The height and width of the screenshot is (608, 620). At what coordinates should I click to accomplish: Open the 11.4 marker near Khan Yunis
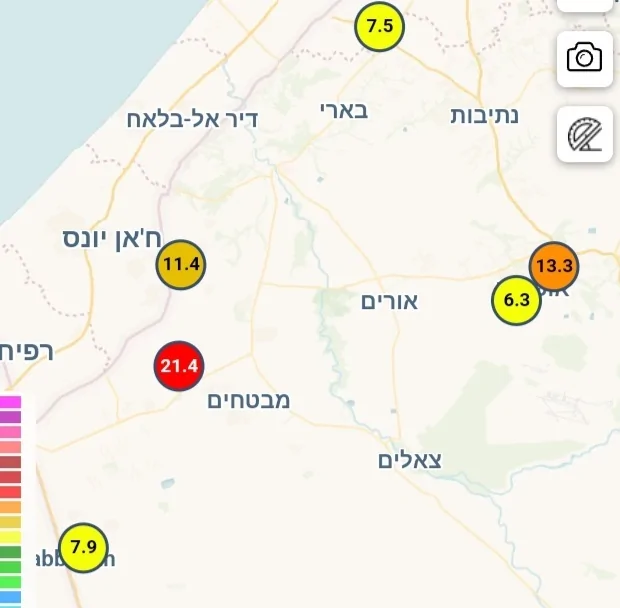click(x=181, y=265)
